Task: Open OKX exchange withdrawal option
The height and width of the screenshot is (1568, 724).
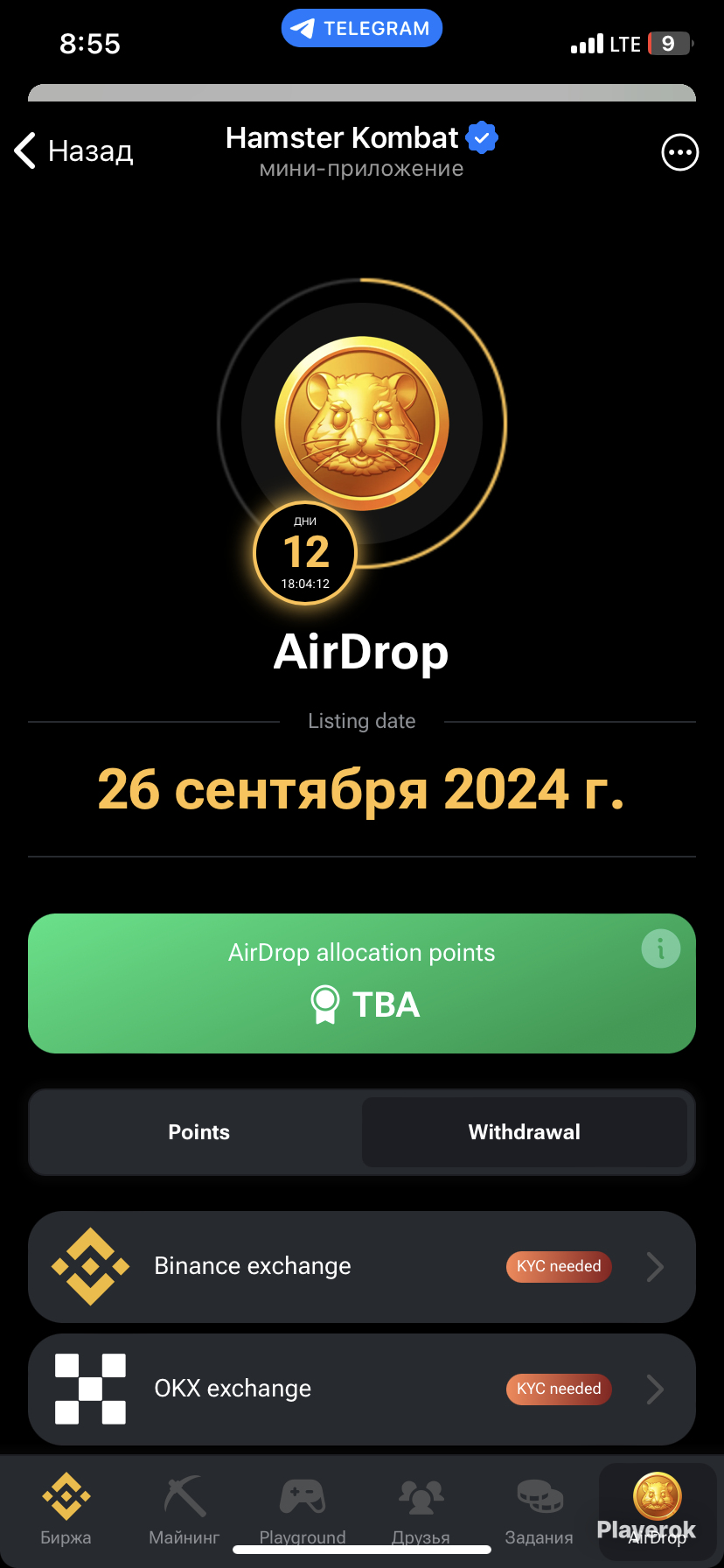Action: click(362, 1389)
